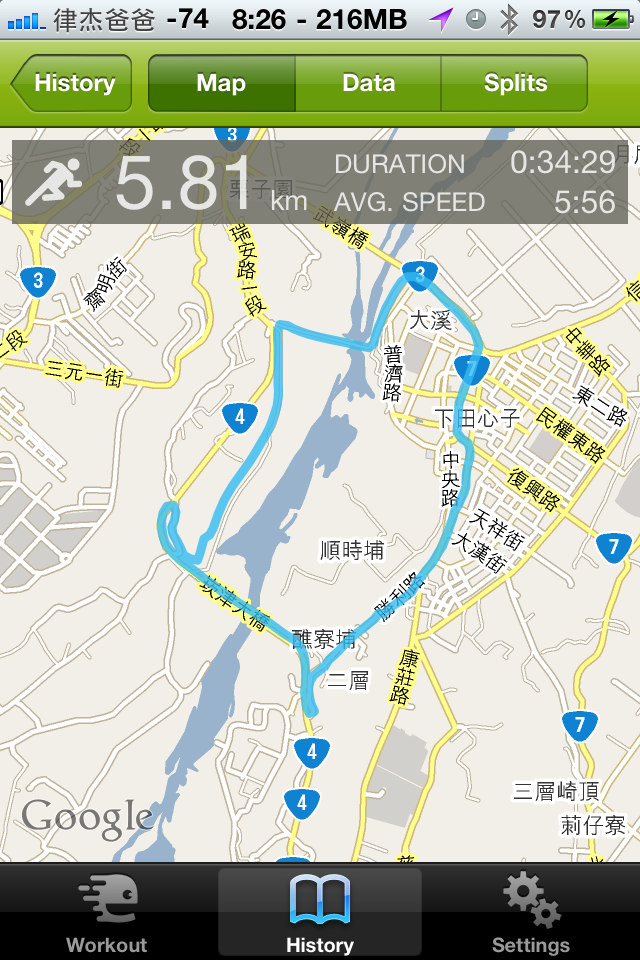Go back to History list
640x960 pixels.
74,83
